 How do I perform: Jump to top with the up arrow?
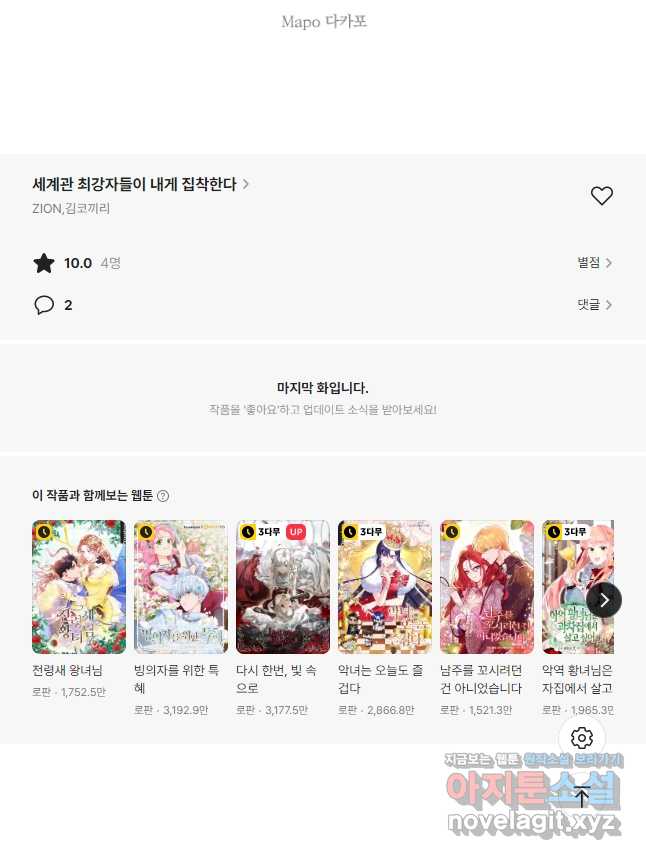(582, 797)
